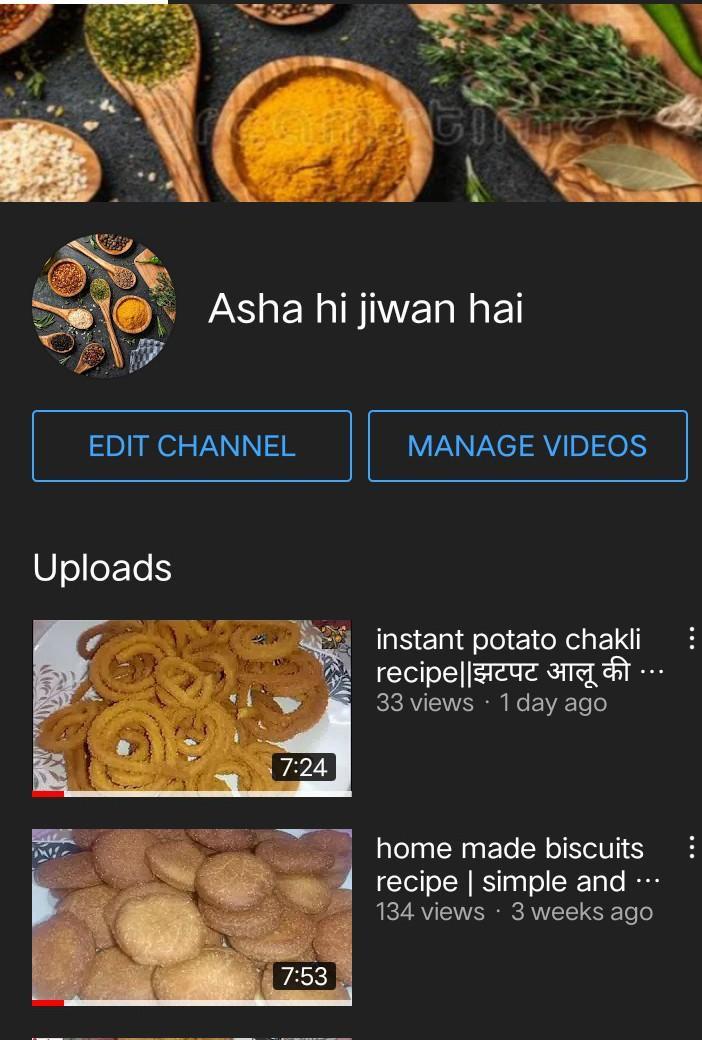This screenshot has height=1040, width=702.
Task: Open options for the home made biscuits video
Action: coord(690,848)
